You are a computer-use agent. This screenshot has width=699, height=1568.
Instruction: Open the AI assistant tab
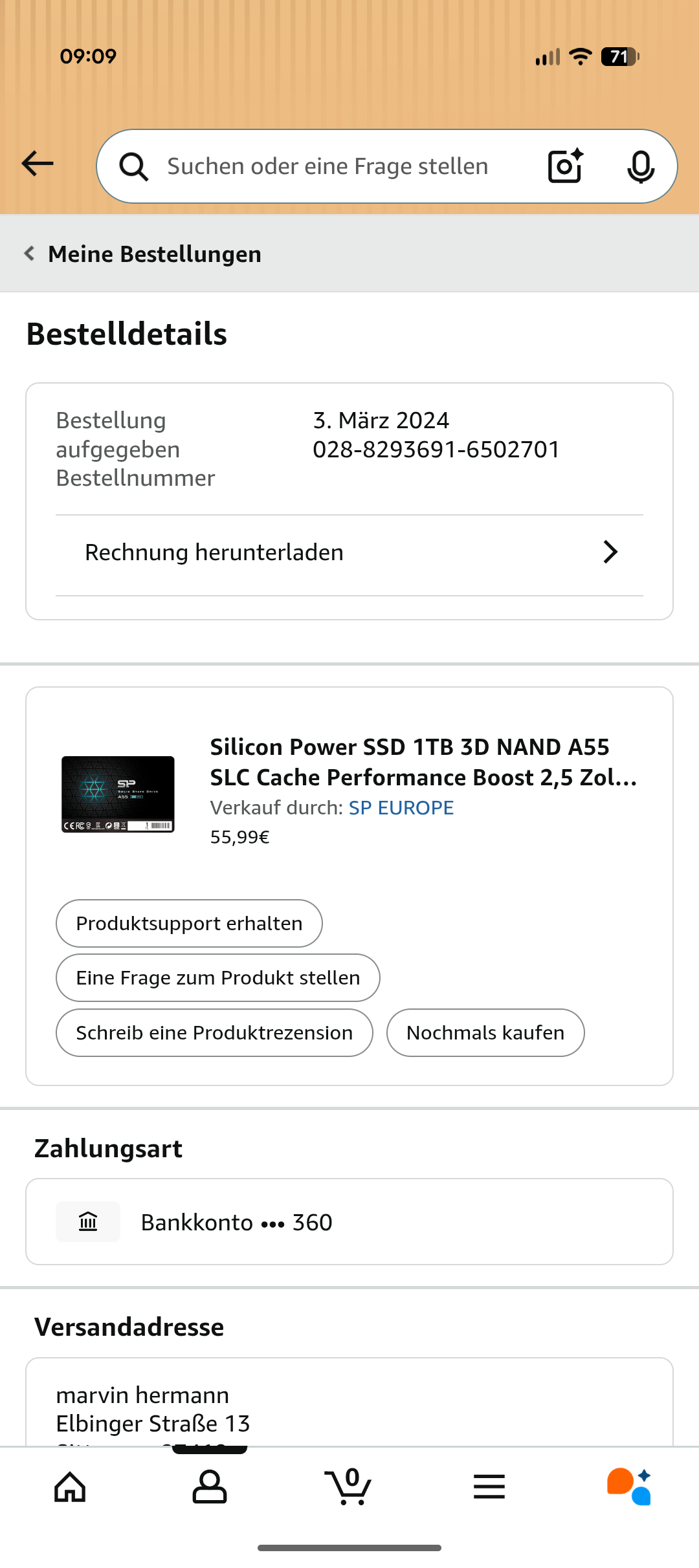pyautogui.click(x=628, y=1486)
